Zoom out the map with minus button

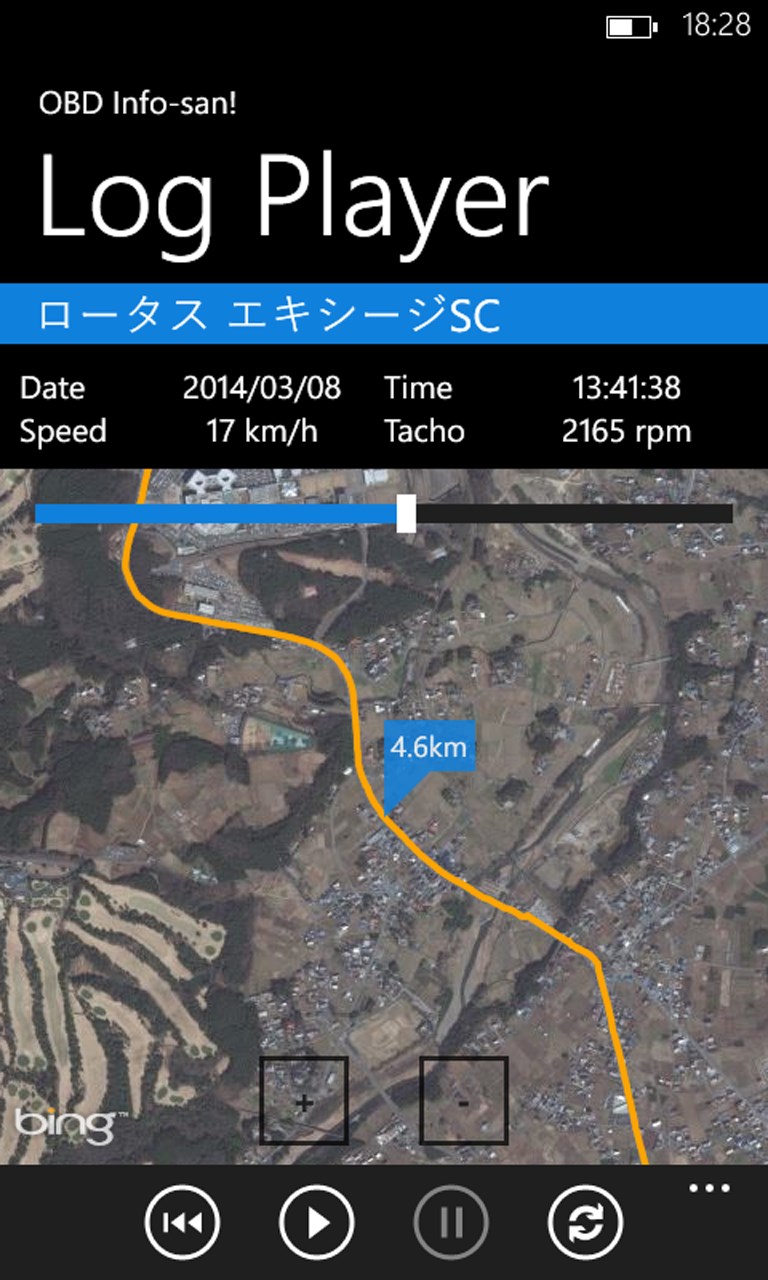point(464,1101)
